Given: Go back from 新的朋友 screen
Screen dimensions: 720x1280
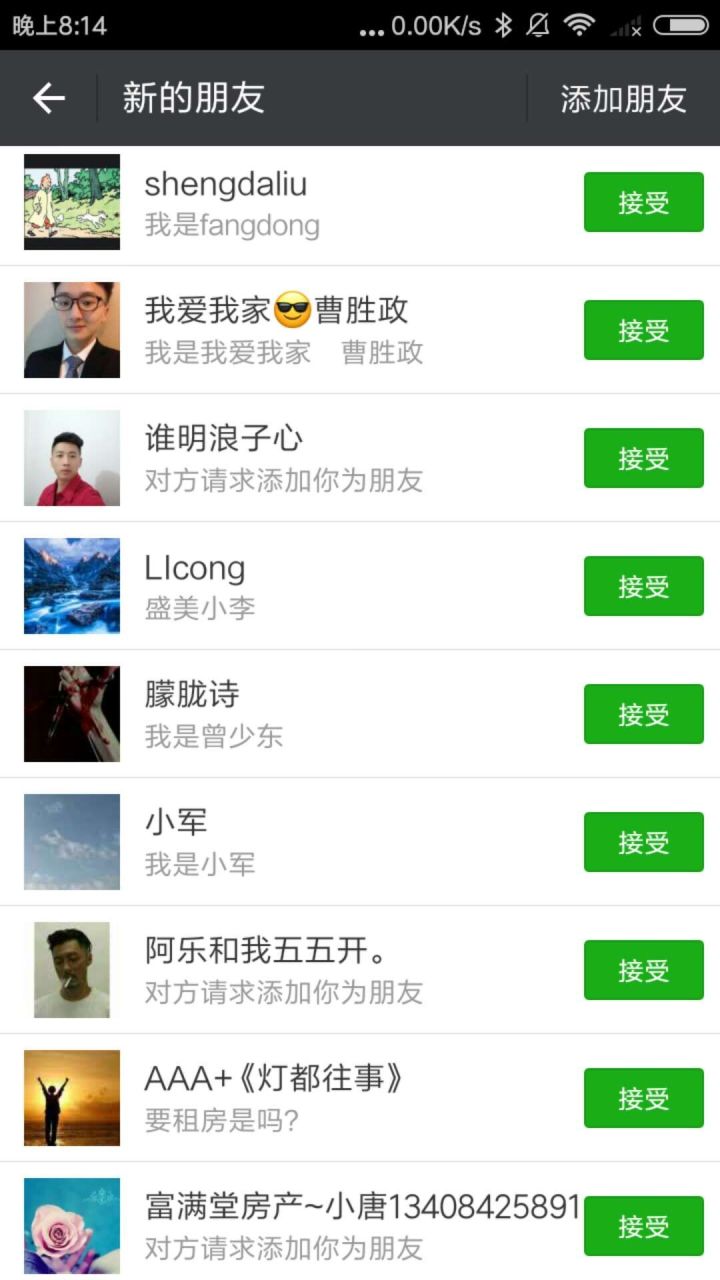Looking at the screenshot, I should (48, 98).
